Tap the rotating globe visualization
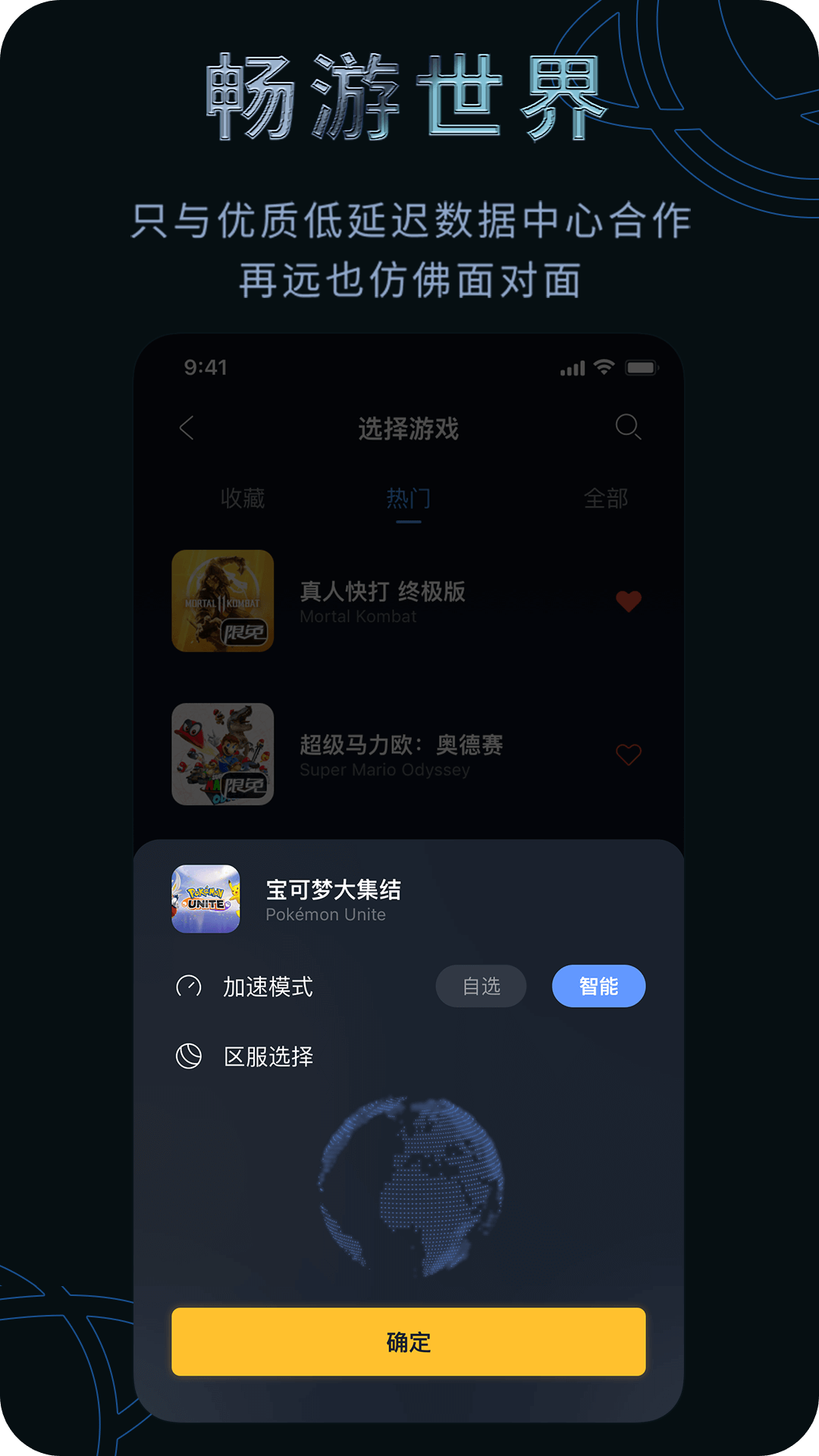This screenshot has width=819, height=1456. tap(409, 1191)
